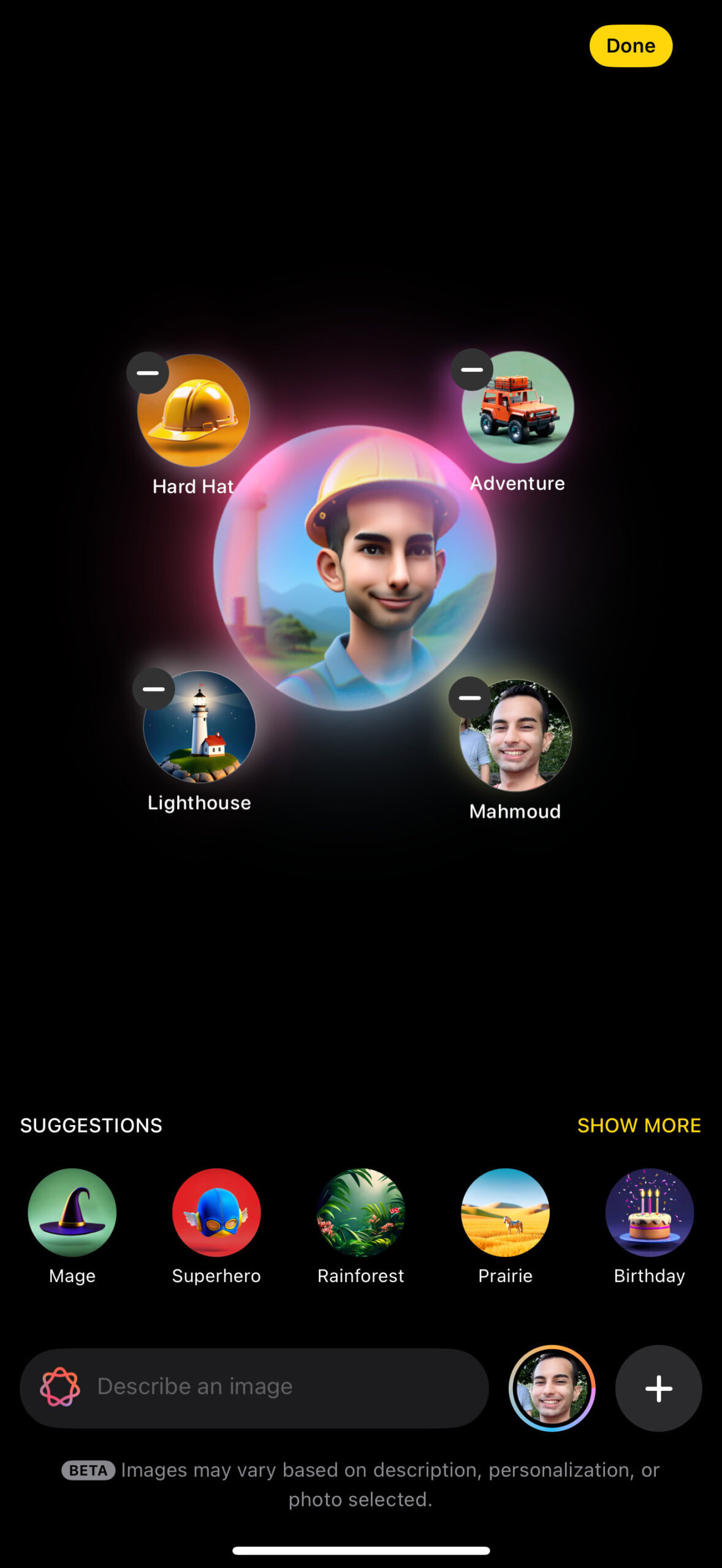Tap the yellow Done button

[x=630, y=46]
